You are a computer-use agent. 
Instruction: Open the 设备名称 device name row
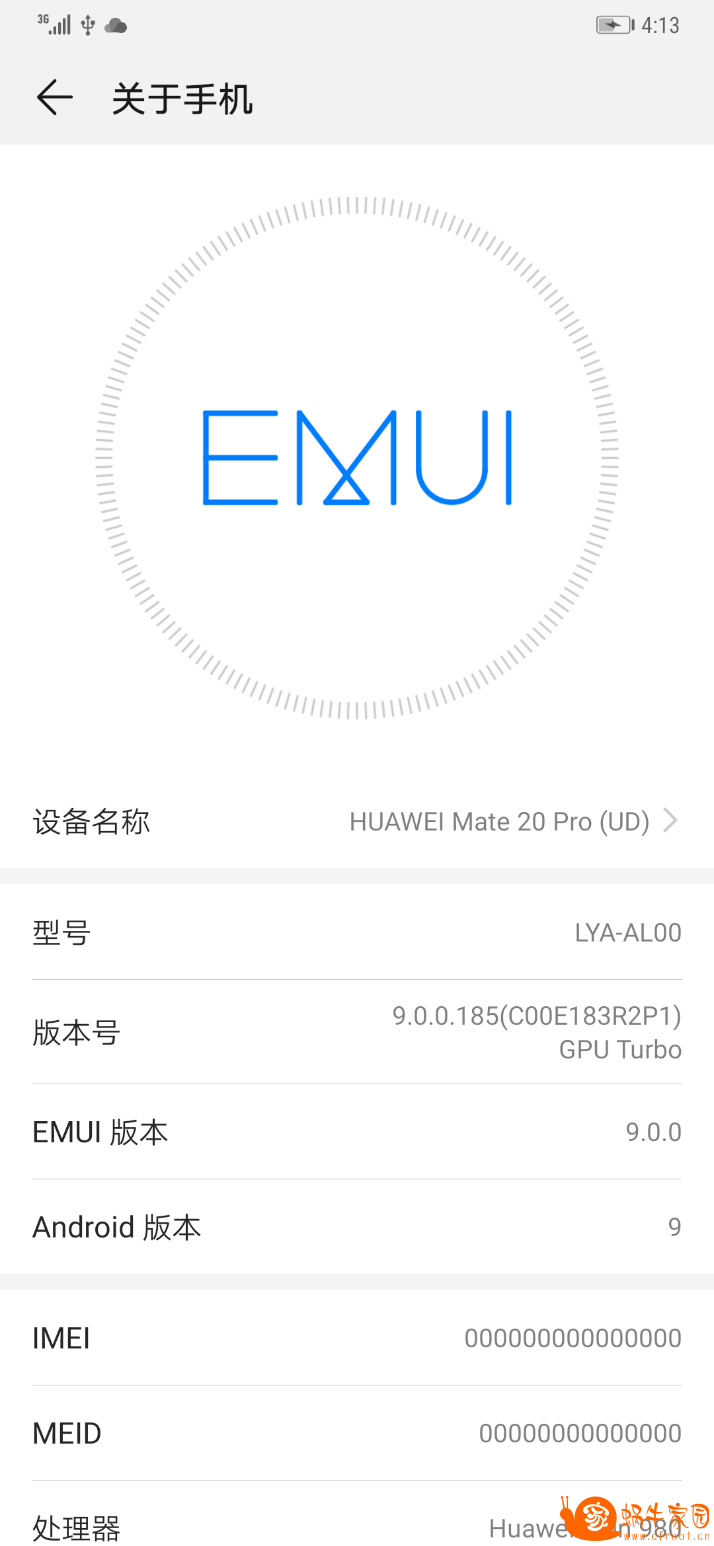pos(357,822)
